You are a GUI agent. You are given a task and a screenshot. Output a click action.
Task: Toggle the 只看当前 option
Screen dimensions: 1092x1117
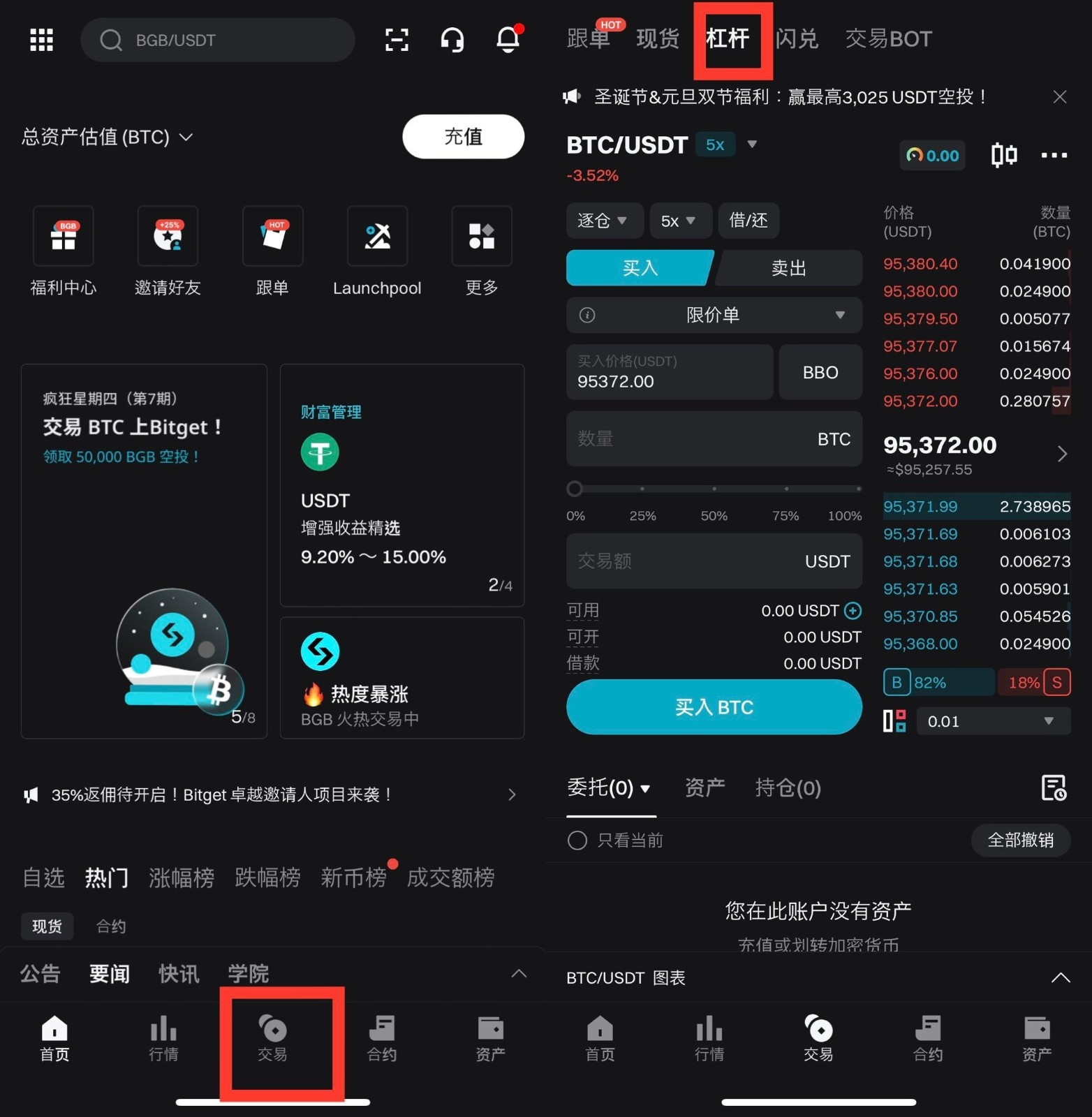point(578,840)
